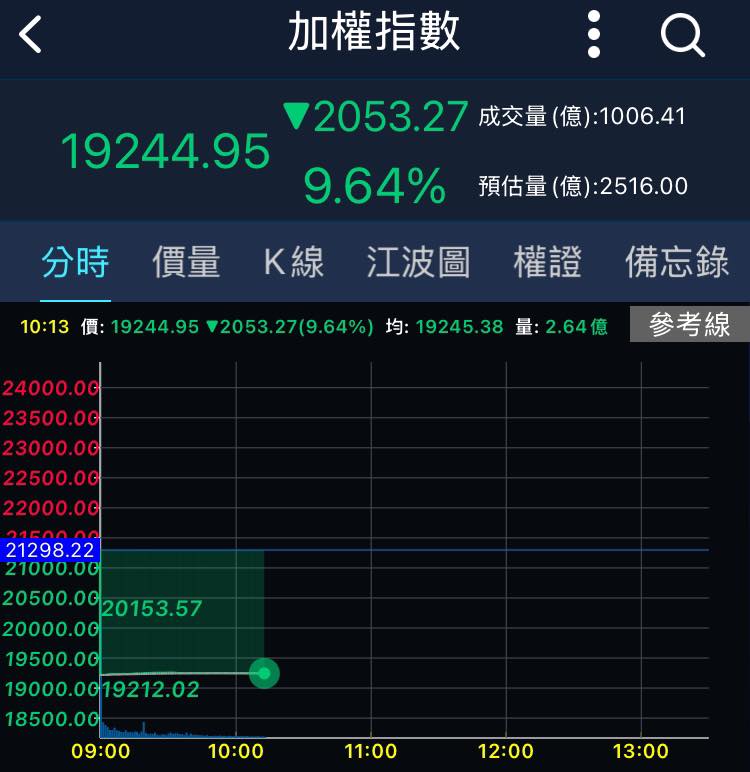Select the 江波圖 tab
The image size is (750, 772).
pos(418,262)
